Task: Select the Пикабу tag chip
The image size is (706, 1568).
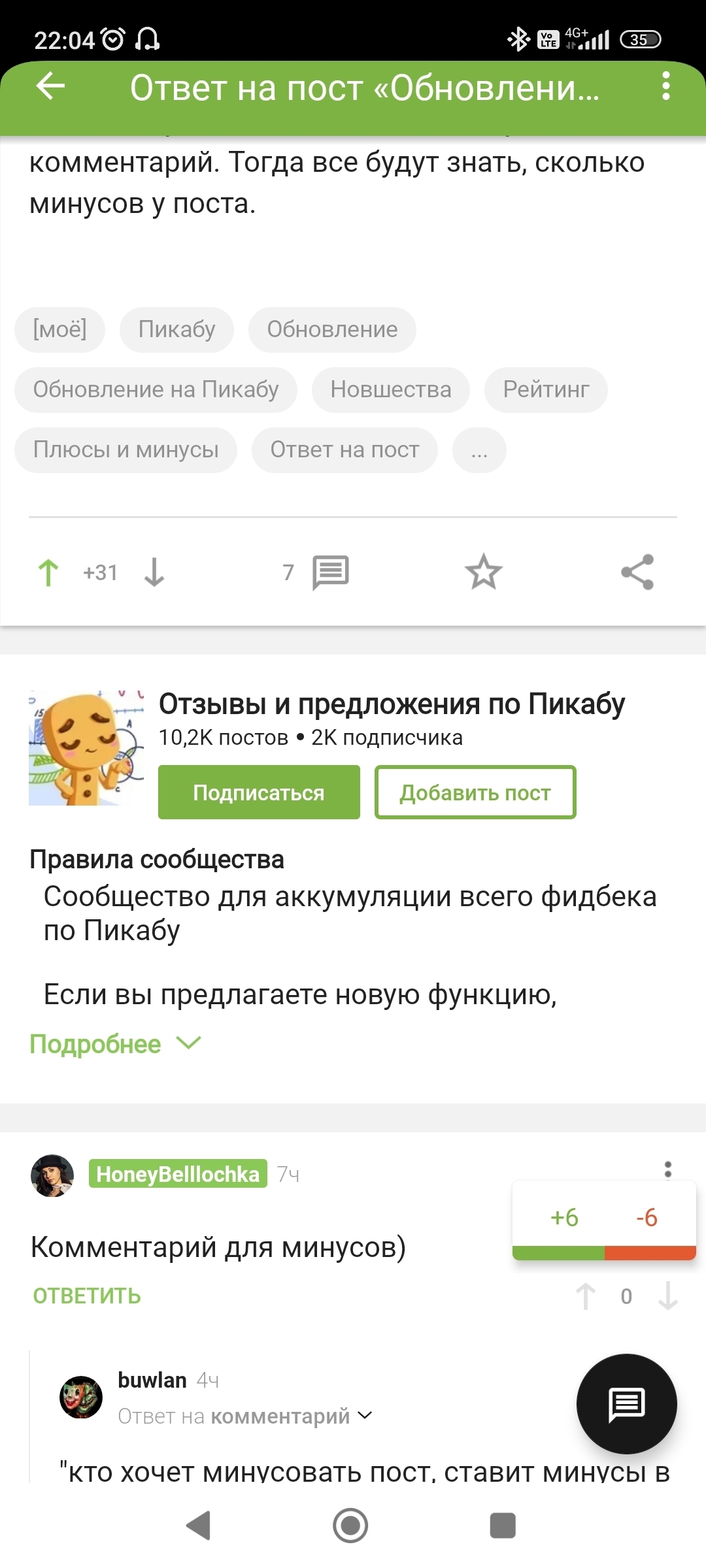Action: click(x=176, y=329)
